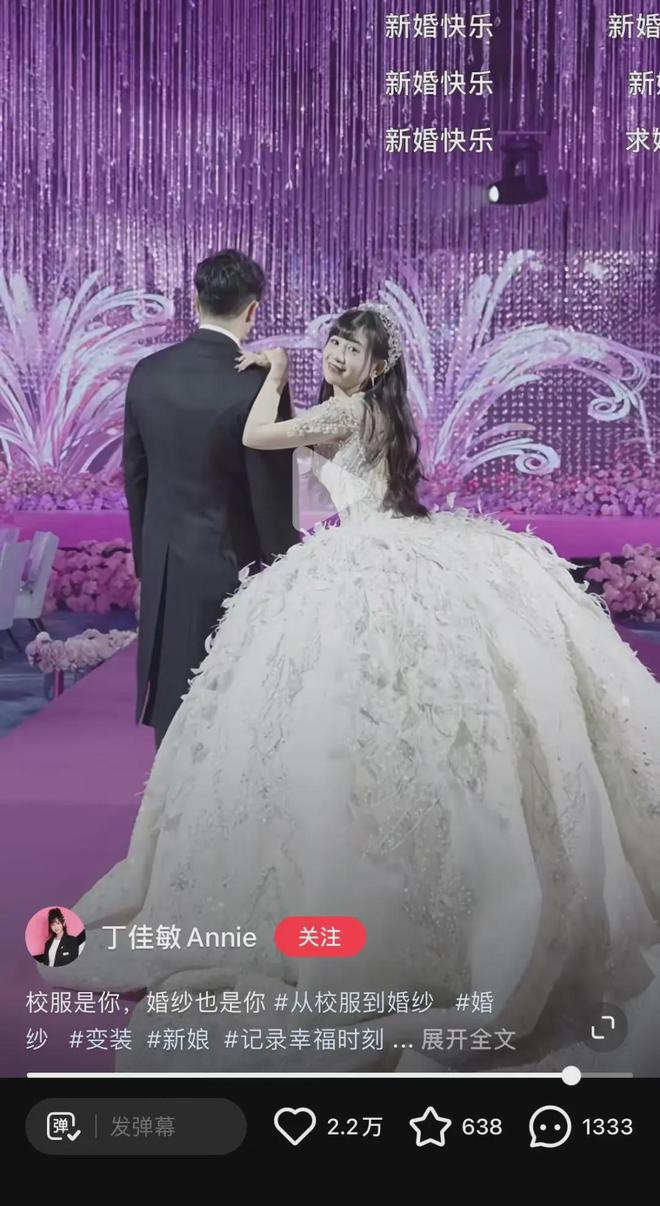Follow 丁佳敏 Annie with the 关注 button
The width and height of the screenshot is (660, 1206).
[x=320, y=937]
